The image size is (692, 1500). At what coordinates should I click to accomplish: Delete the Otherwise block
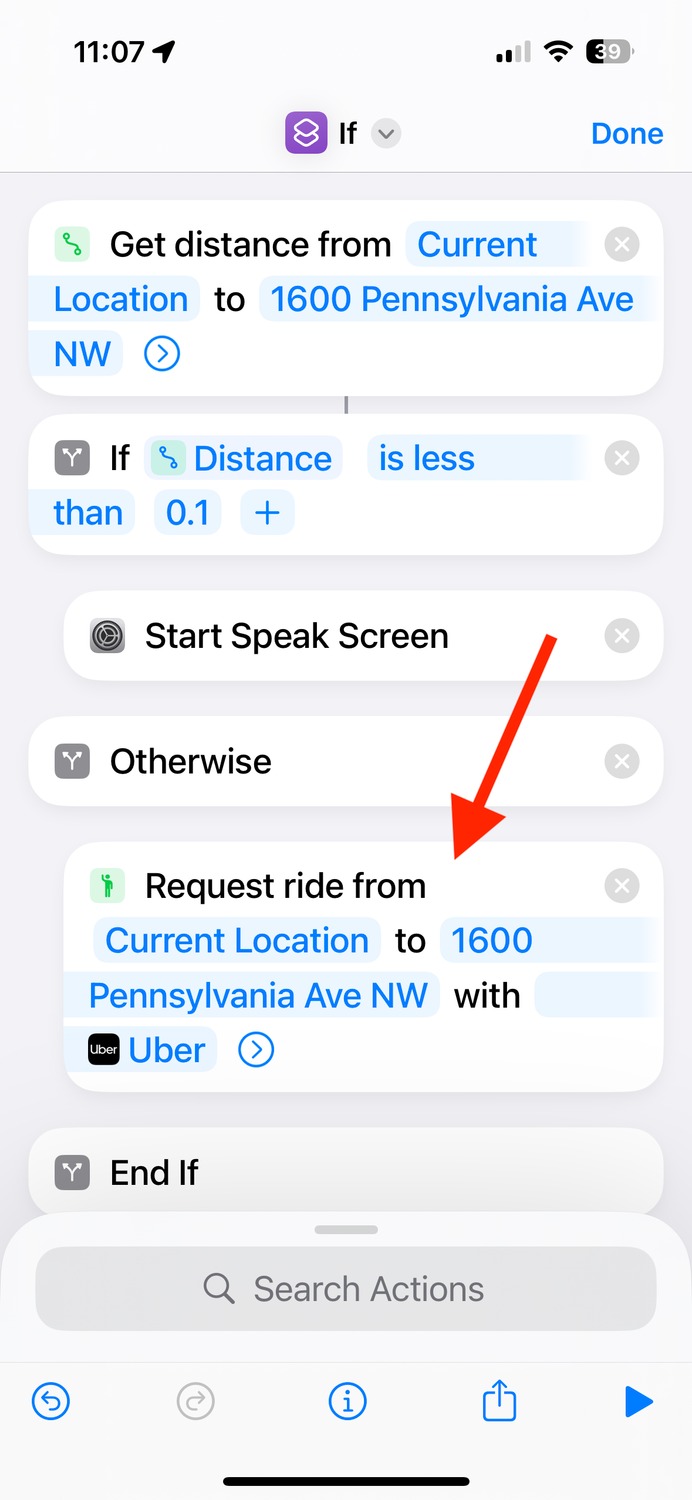click(622, 761)
